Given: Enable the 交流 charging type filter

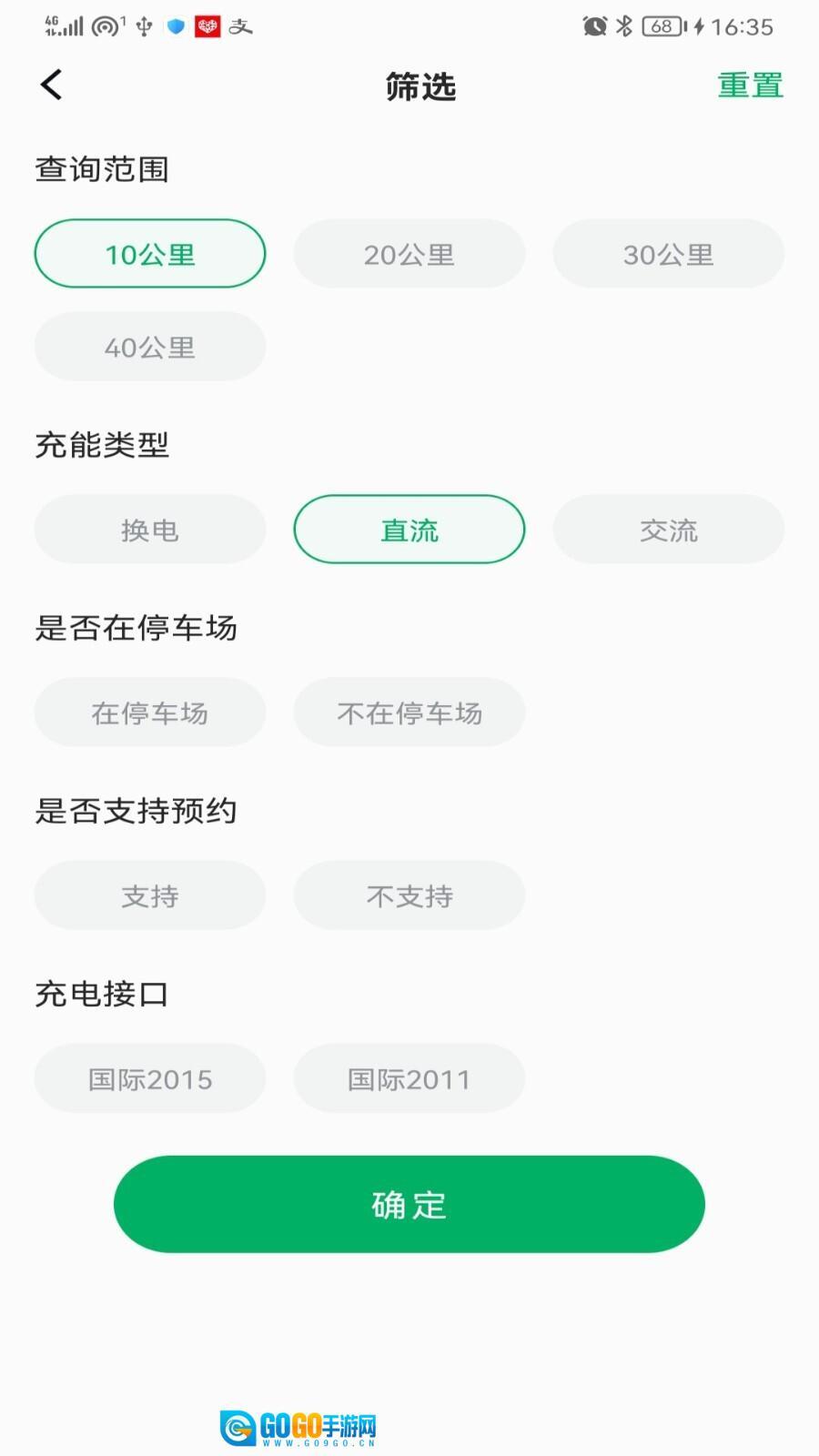Looking at the screenshot, I should click(x=668, y=529).
